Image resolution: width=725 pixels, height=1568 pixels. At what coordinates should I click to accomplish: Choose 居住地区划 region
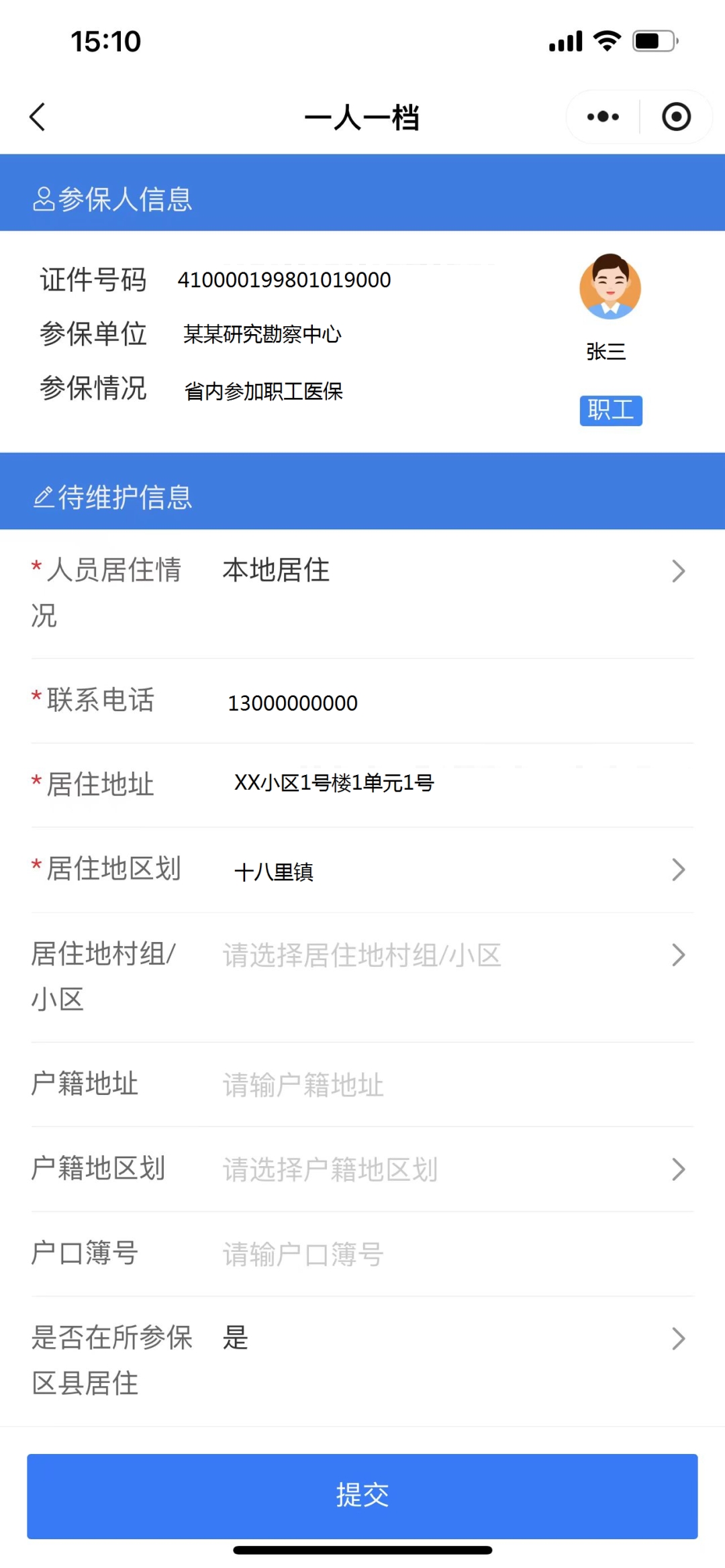(x=443, y=870)
